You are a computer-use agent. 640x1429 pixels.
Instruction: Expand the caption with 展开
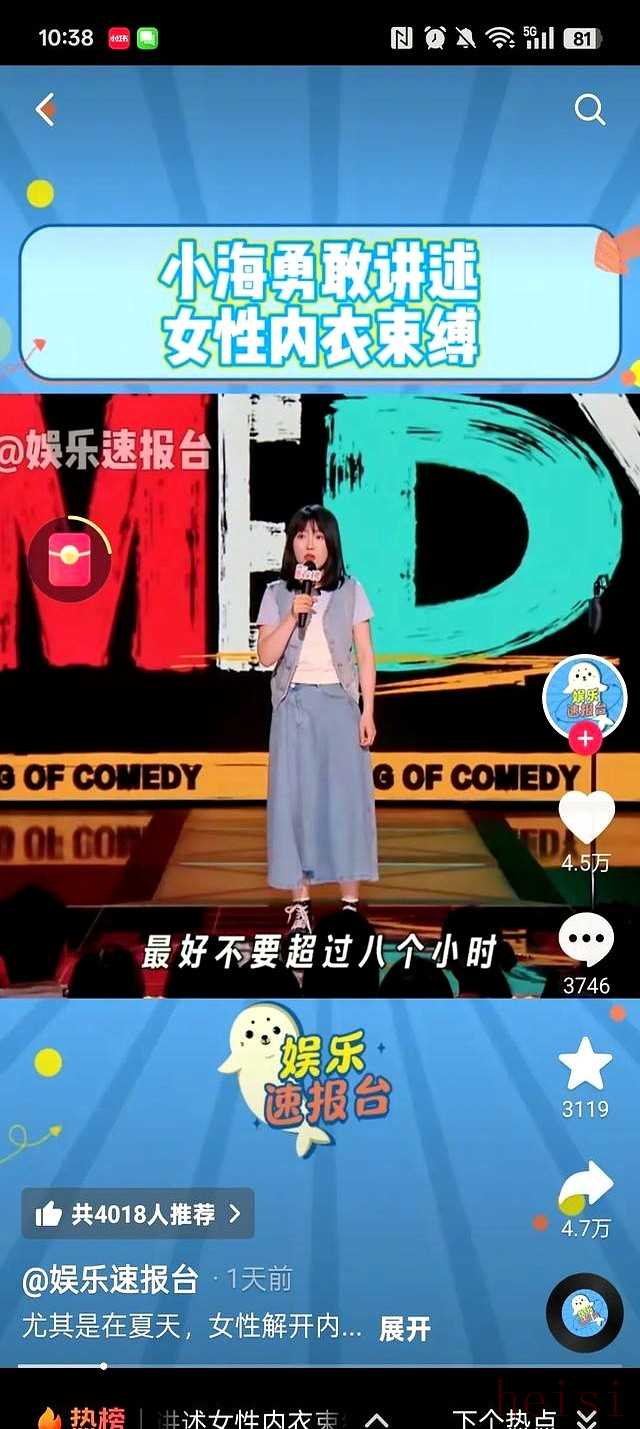tap(405, 1328)
